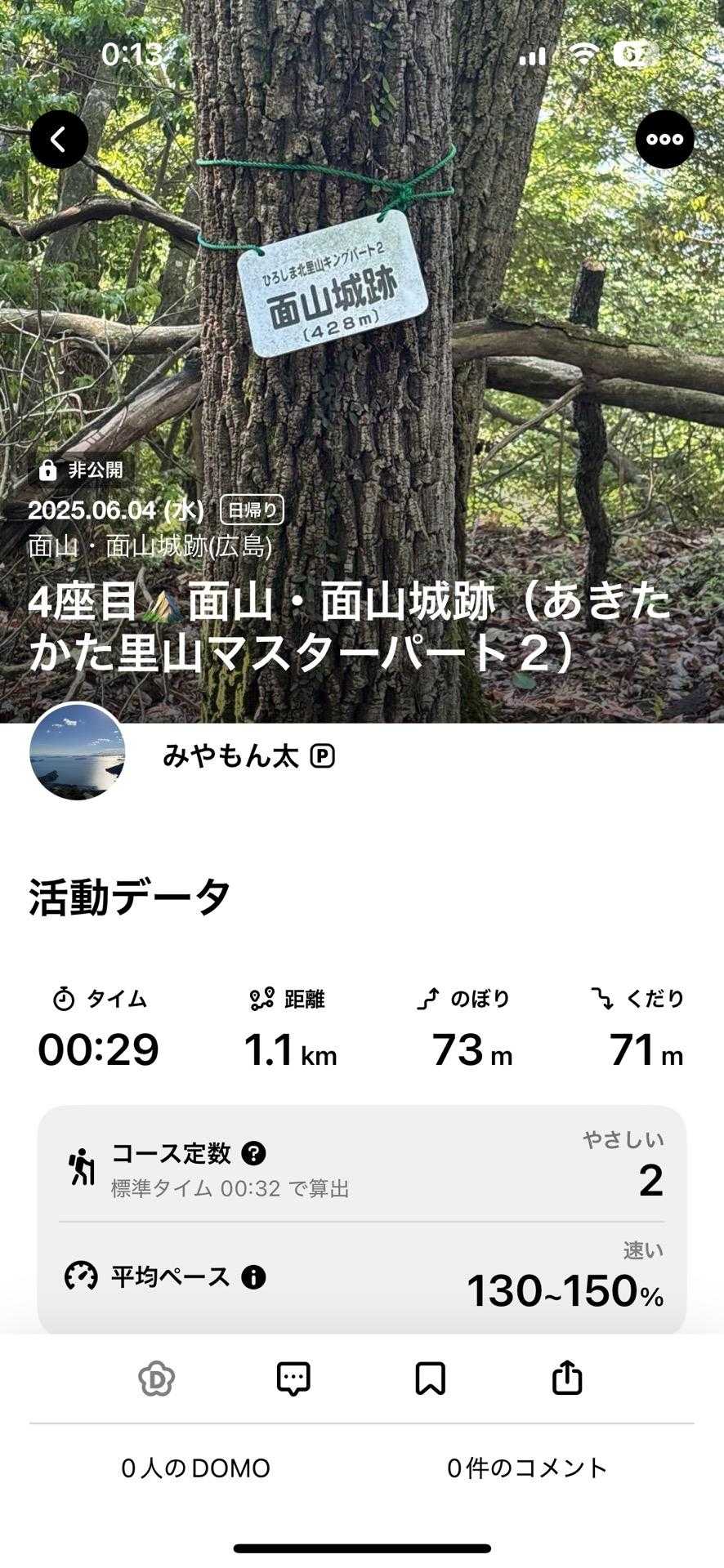Show help for コース定数
Image resolution: width=724 pixels, height=1568 pixels.
[x=254, y=1153]
